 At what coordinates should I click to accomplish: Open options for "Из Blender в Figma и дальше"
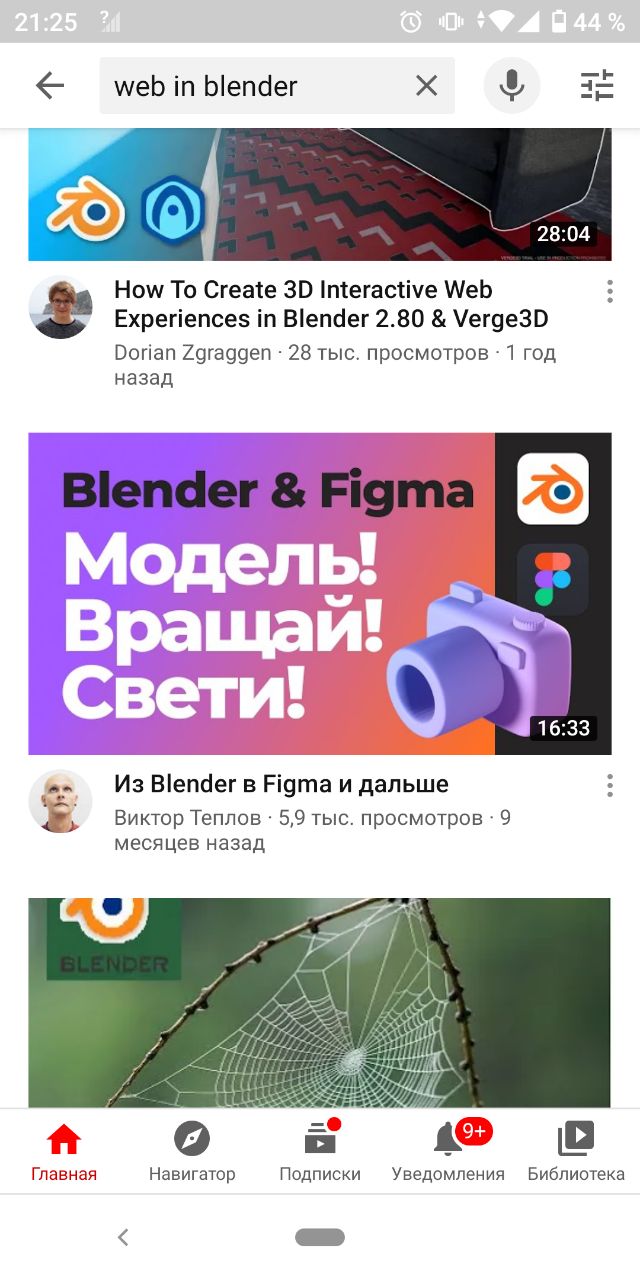[609, 786]
